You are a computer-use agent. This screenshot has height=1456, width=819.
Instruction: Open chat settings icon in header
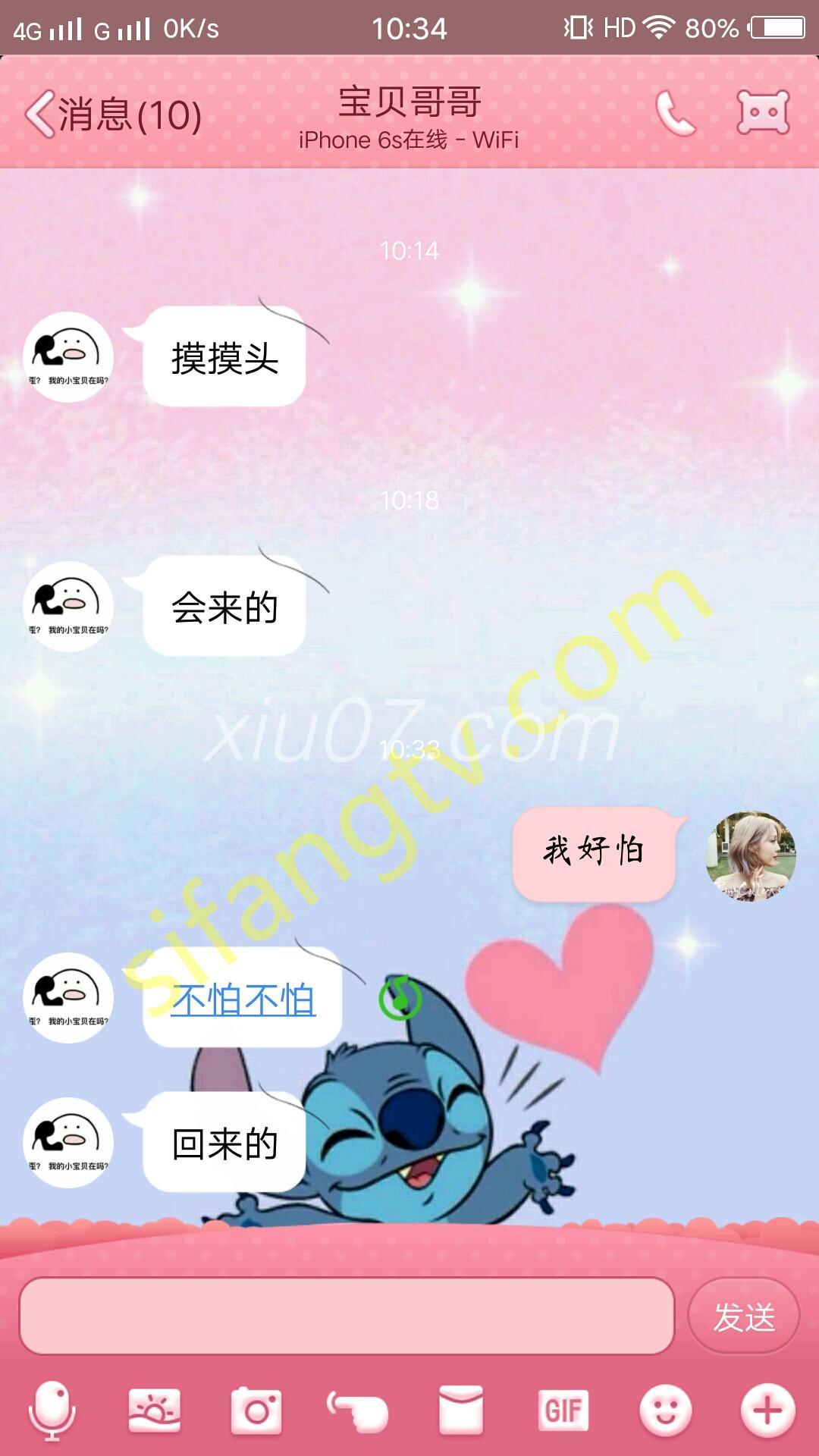(x=763, y=114)
